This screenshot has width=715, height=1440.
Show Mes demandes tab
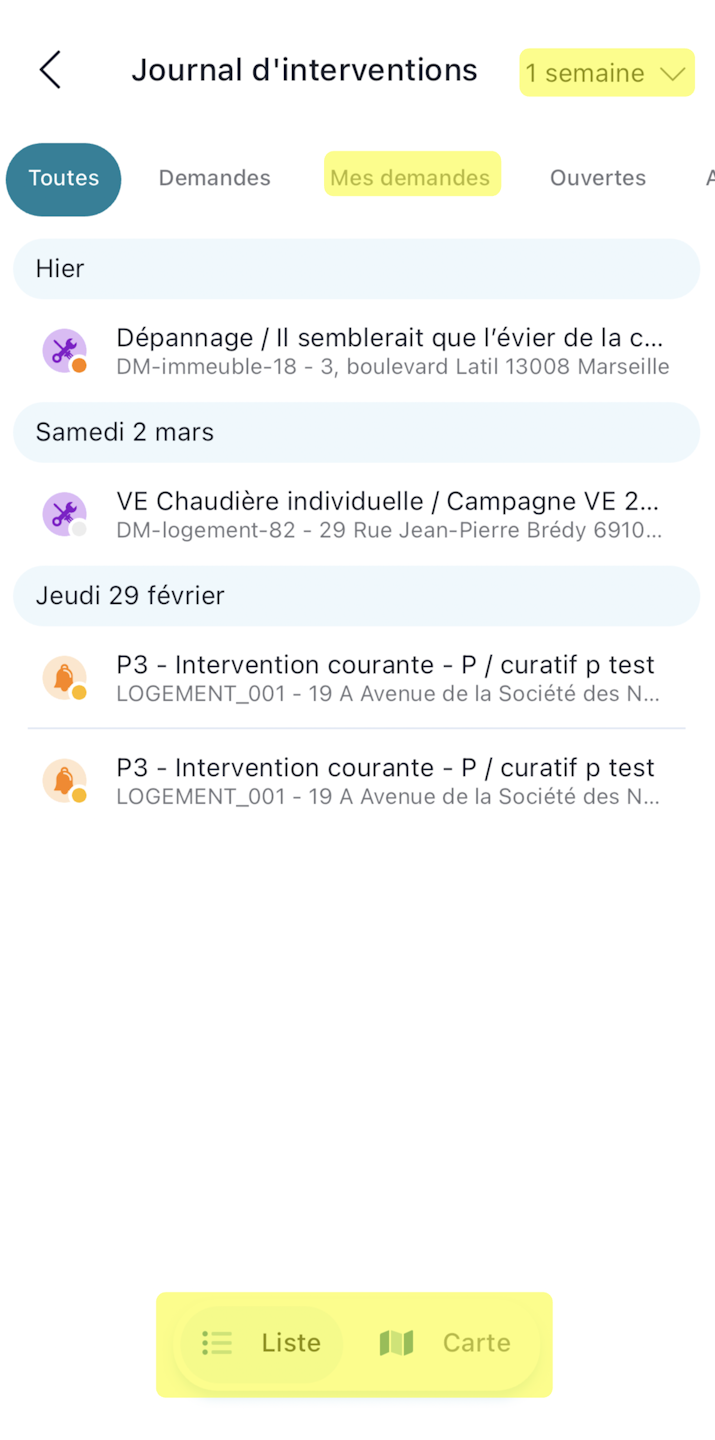tap(411, 179)
